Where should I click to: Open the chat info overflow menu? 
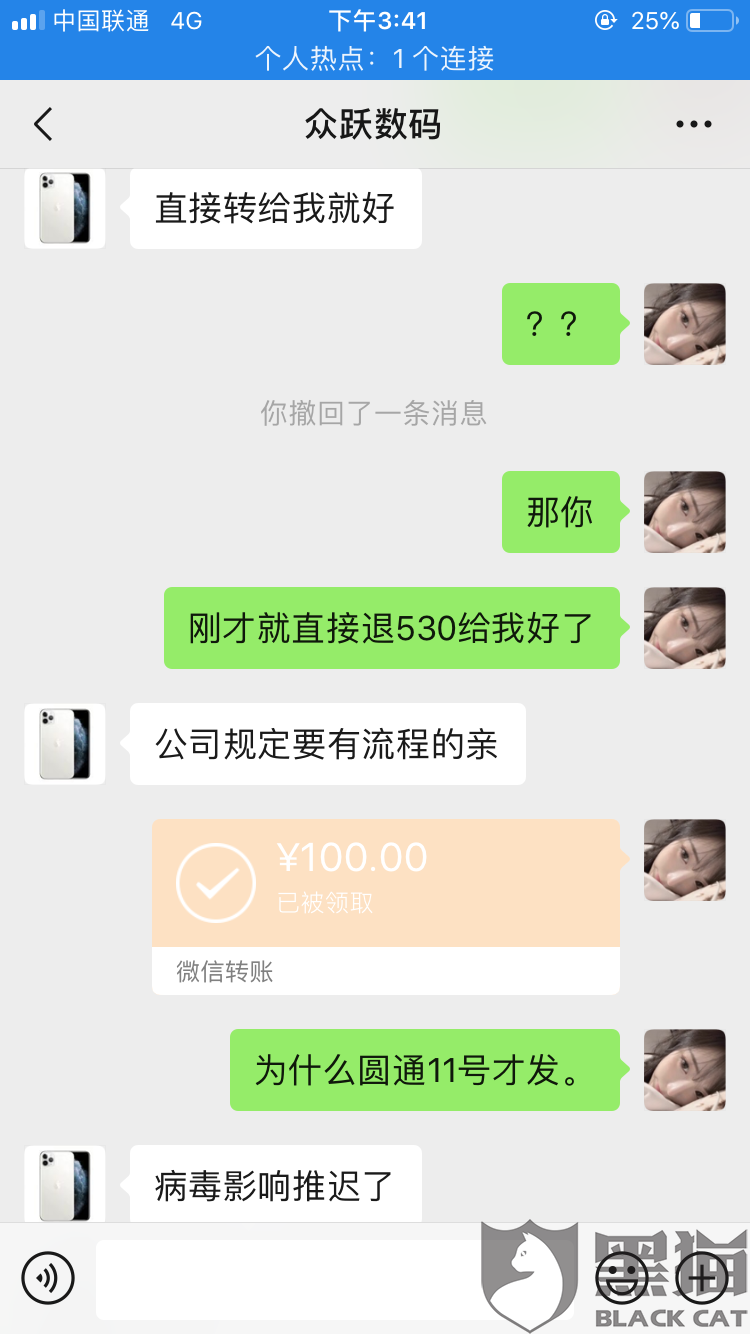693,125
